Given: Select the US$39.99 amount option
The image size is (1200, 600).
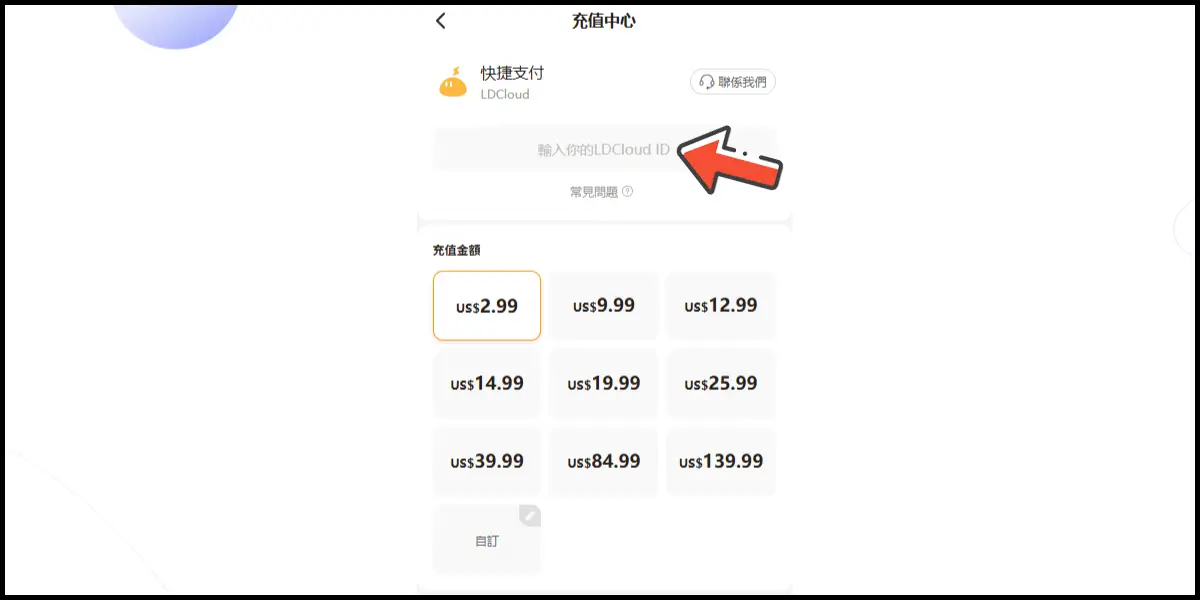Looking at the screenshot, I should tap(487, 462).
